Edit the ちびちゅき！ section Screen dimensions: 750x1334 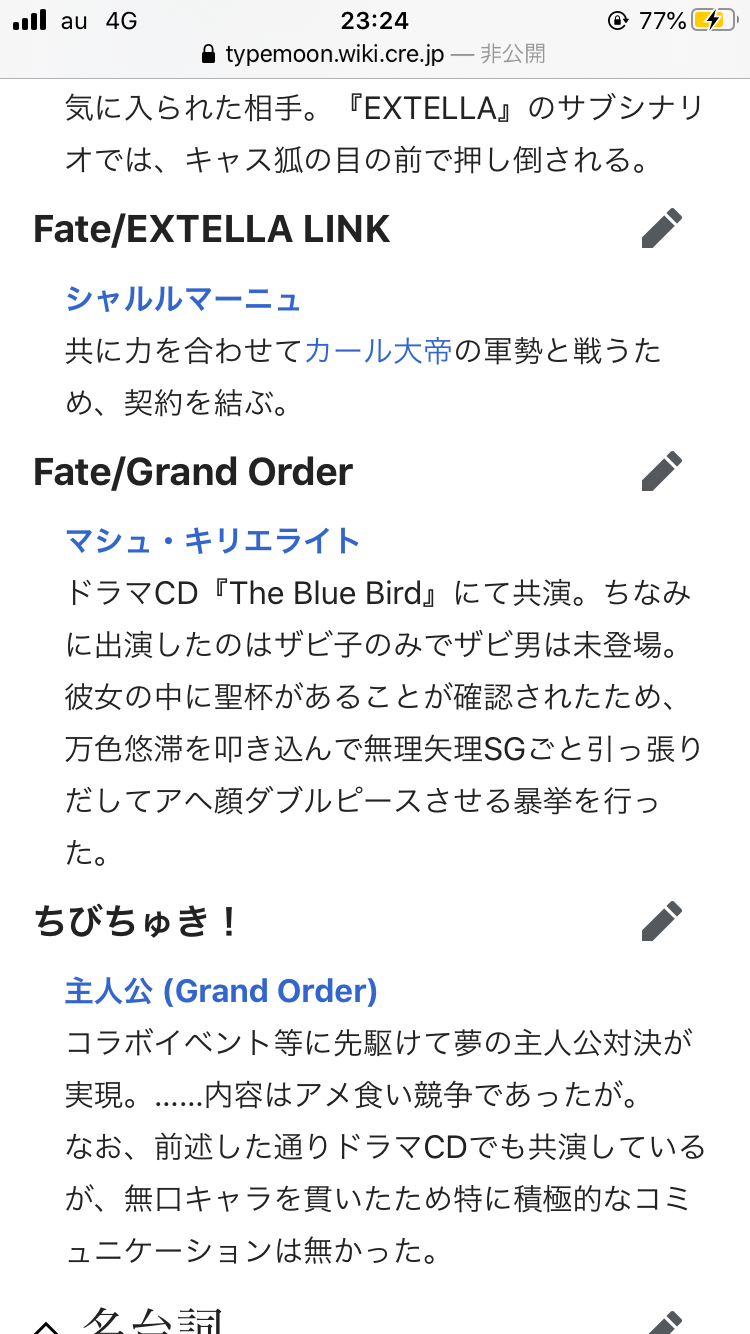coord(661,921)
